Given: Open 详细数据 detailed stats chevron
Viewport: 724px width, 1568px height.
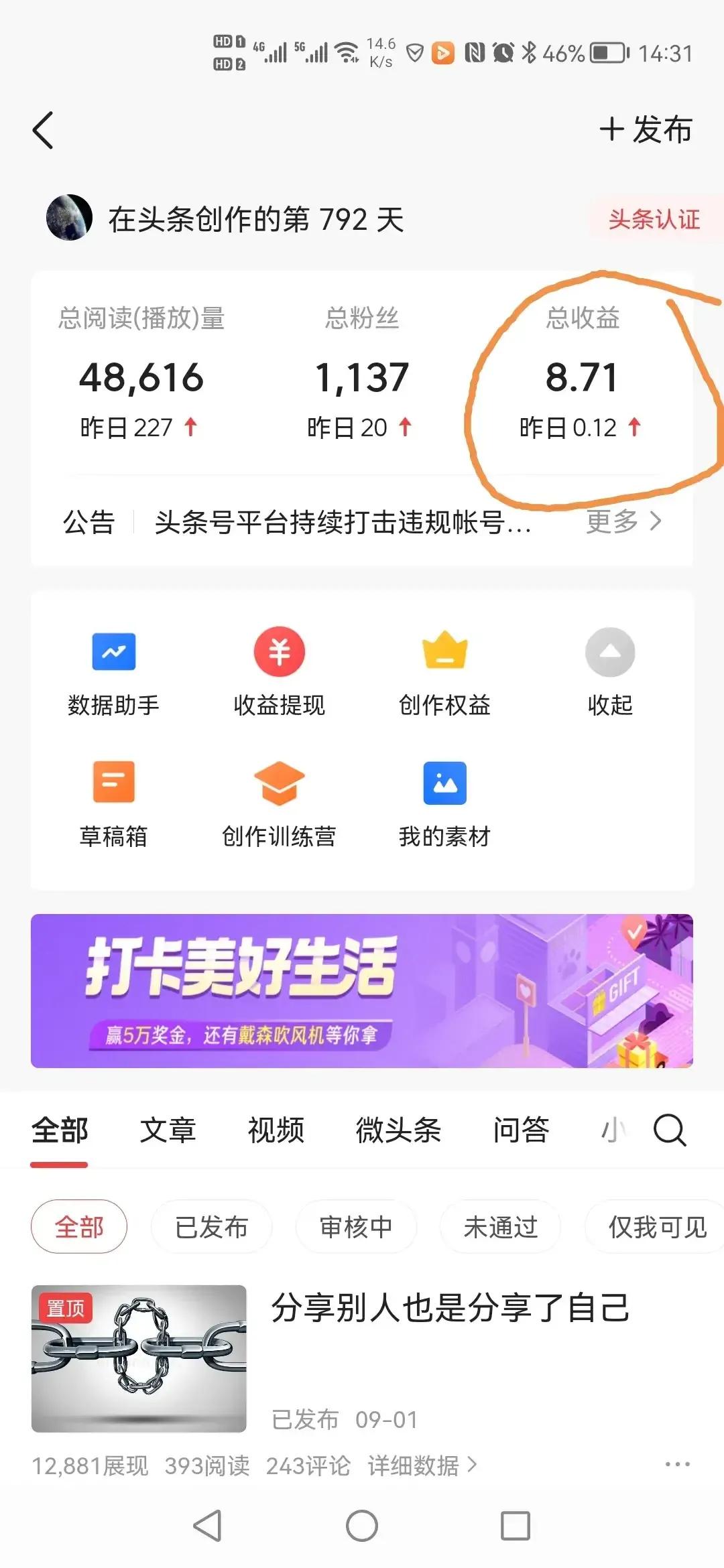Looking at the screenshot, I should pyautogui.click(x=419, y=1467).
